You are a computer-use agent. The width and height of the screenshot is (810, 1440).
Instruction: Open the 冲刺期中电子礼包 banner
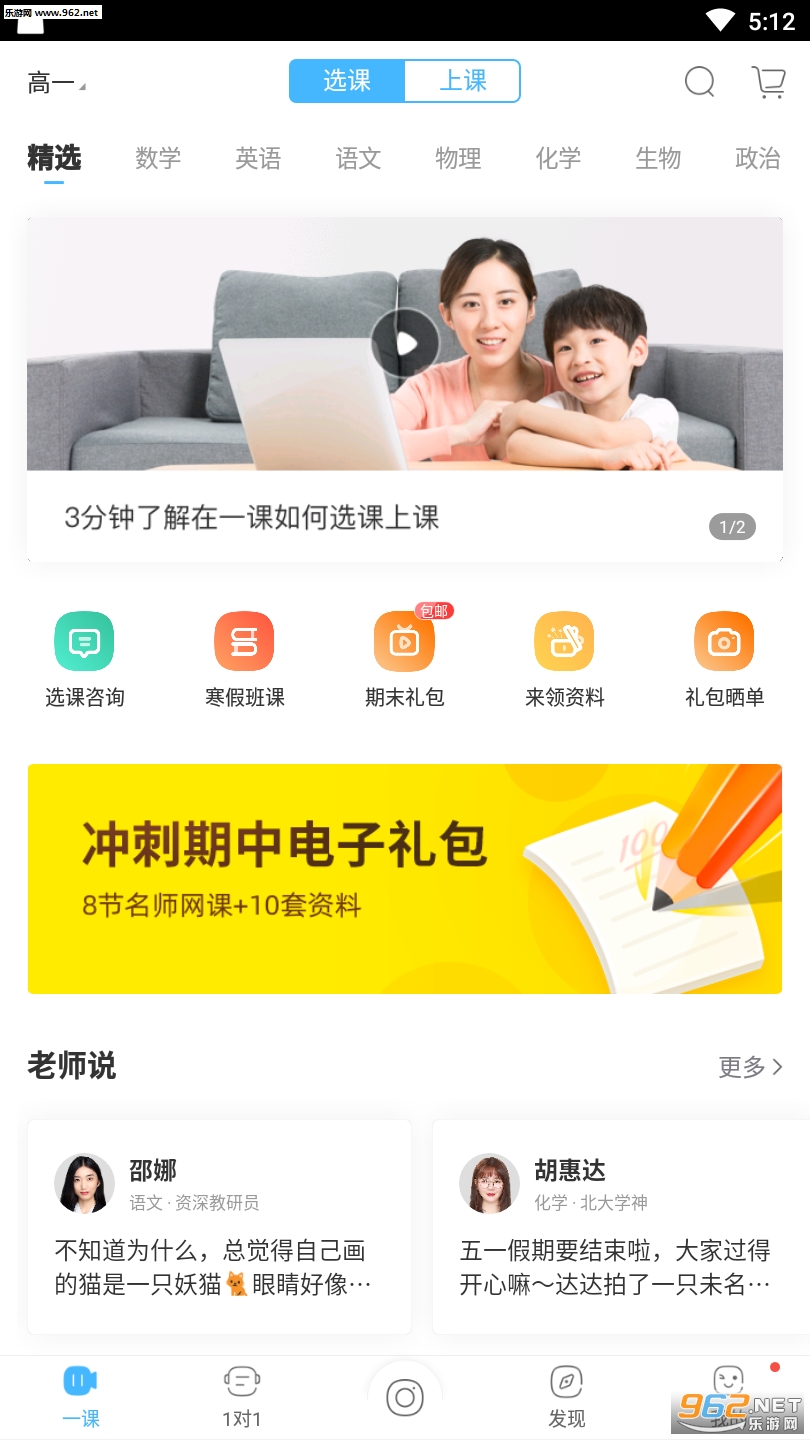[x=404, y=878]
